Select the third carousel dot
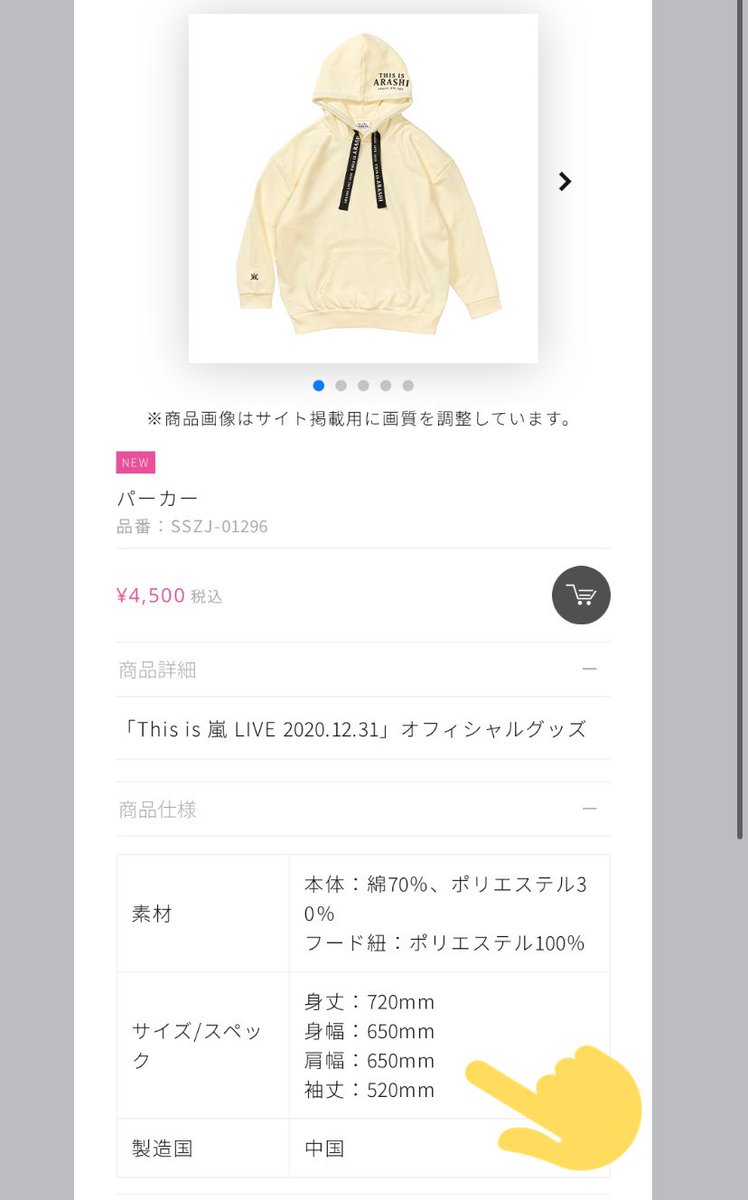Viewport: 748px width, 1200px height. tap(363, 384)
